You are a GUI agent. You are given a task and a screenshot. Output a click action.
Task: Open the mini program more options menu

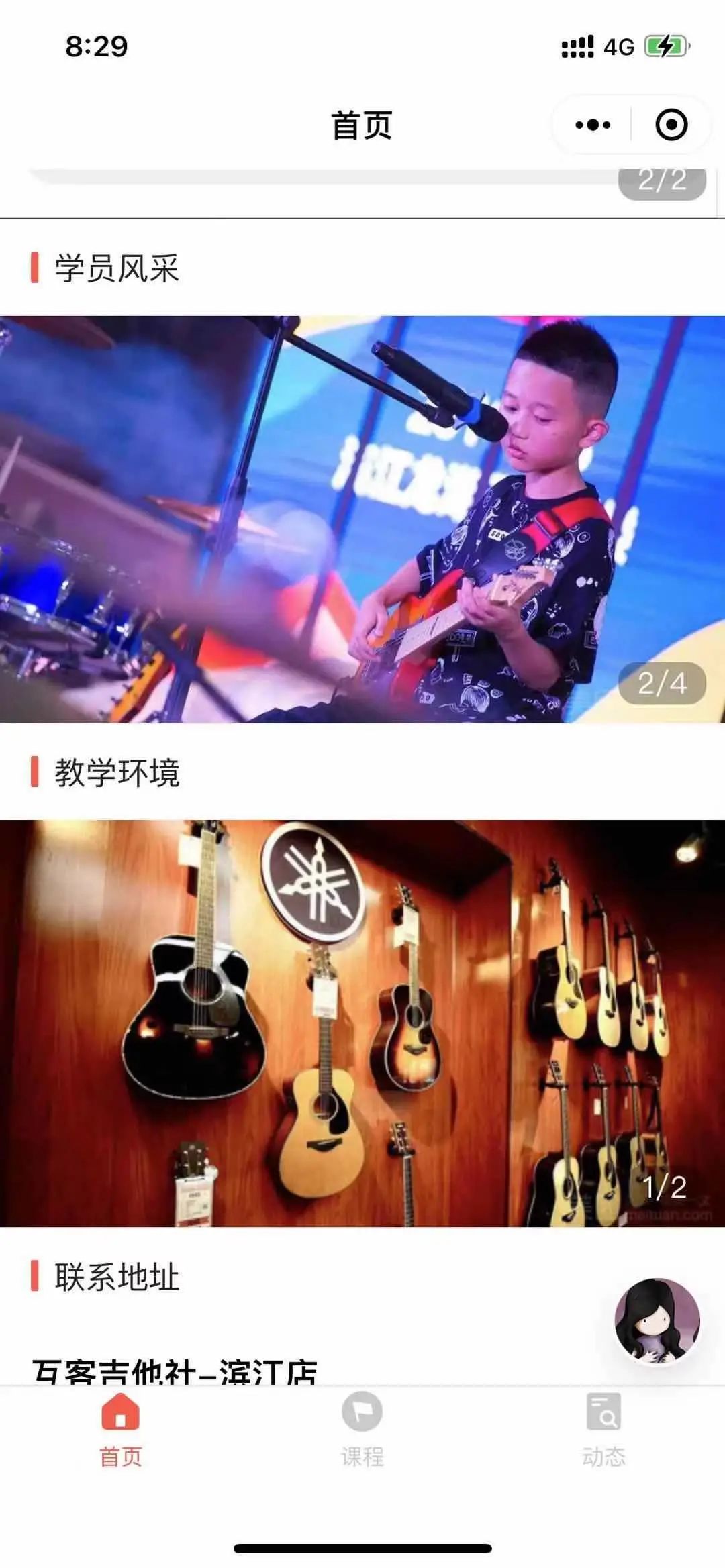(x=593, y=125)
